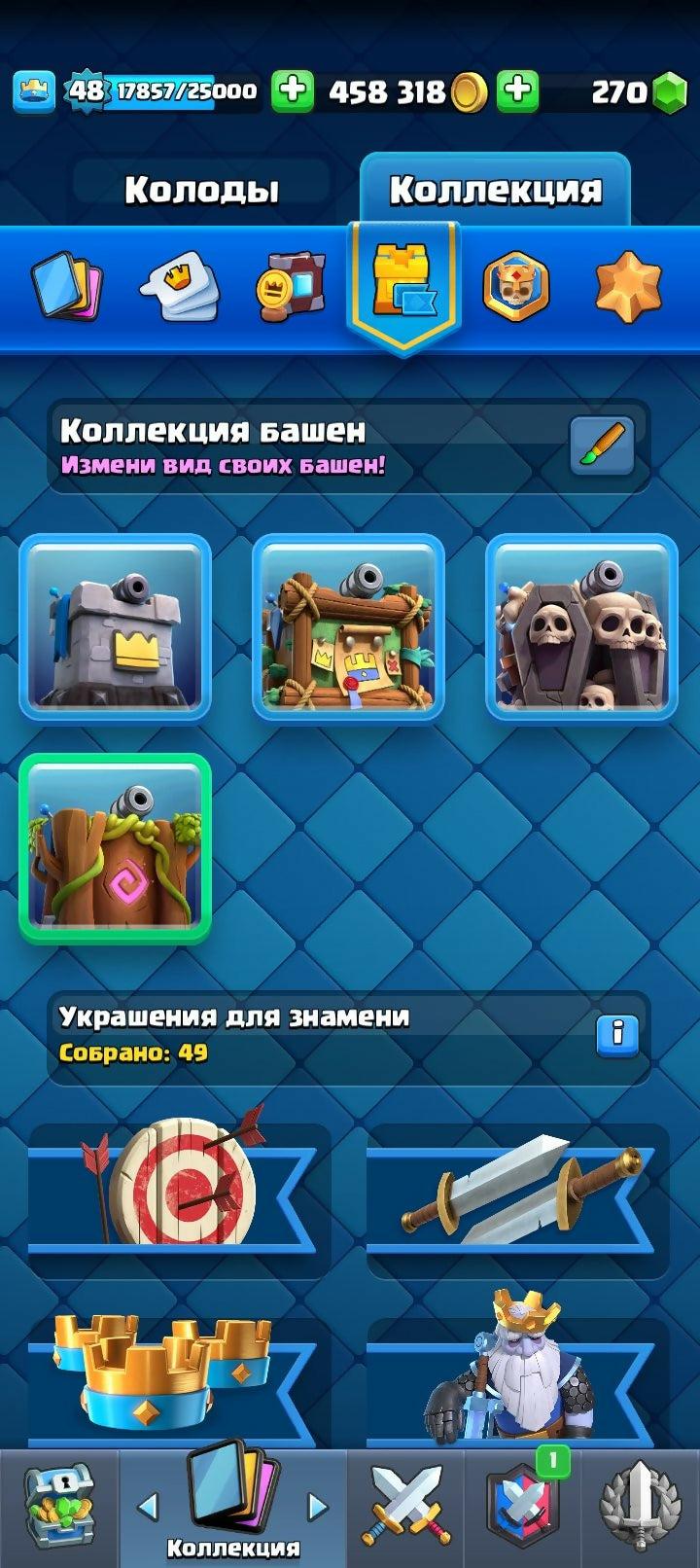
Task: Open the magic items book sub-tab
Action: [291, 287]
